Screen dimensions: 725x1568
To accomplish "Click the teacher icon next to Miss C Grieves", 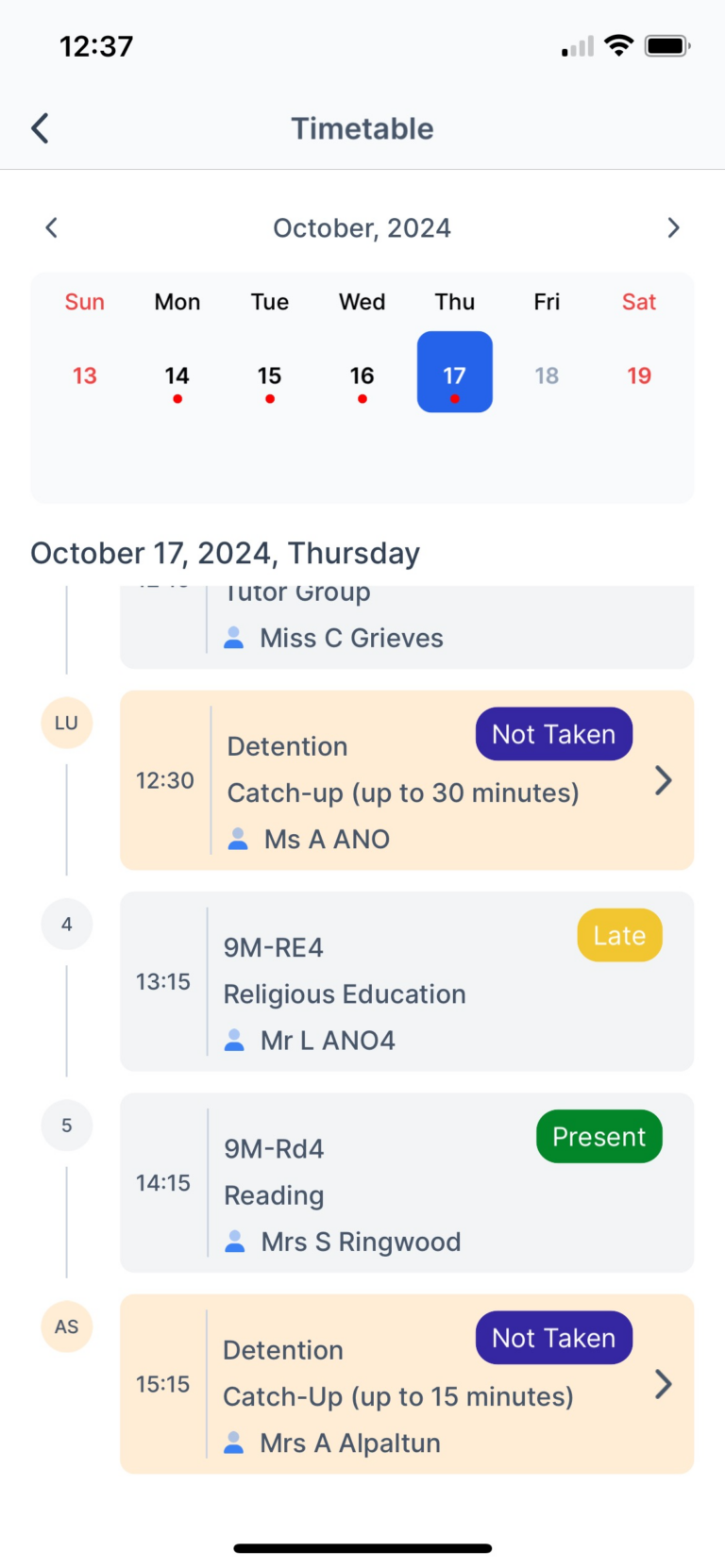I will (x=234, y=638).
